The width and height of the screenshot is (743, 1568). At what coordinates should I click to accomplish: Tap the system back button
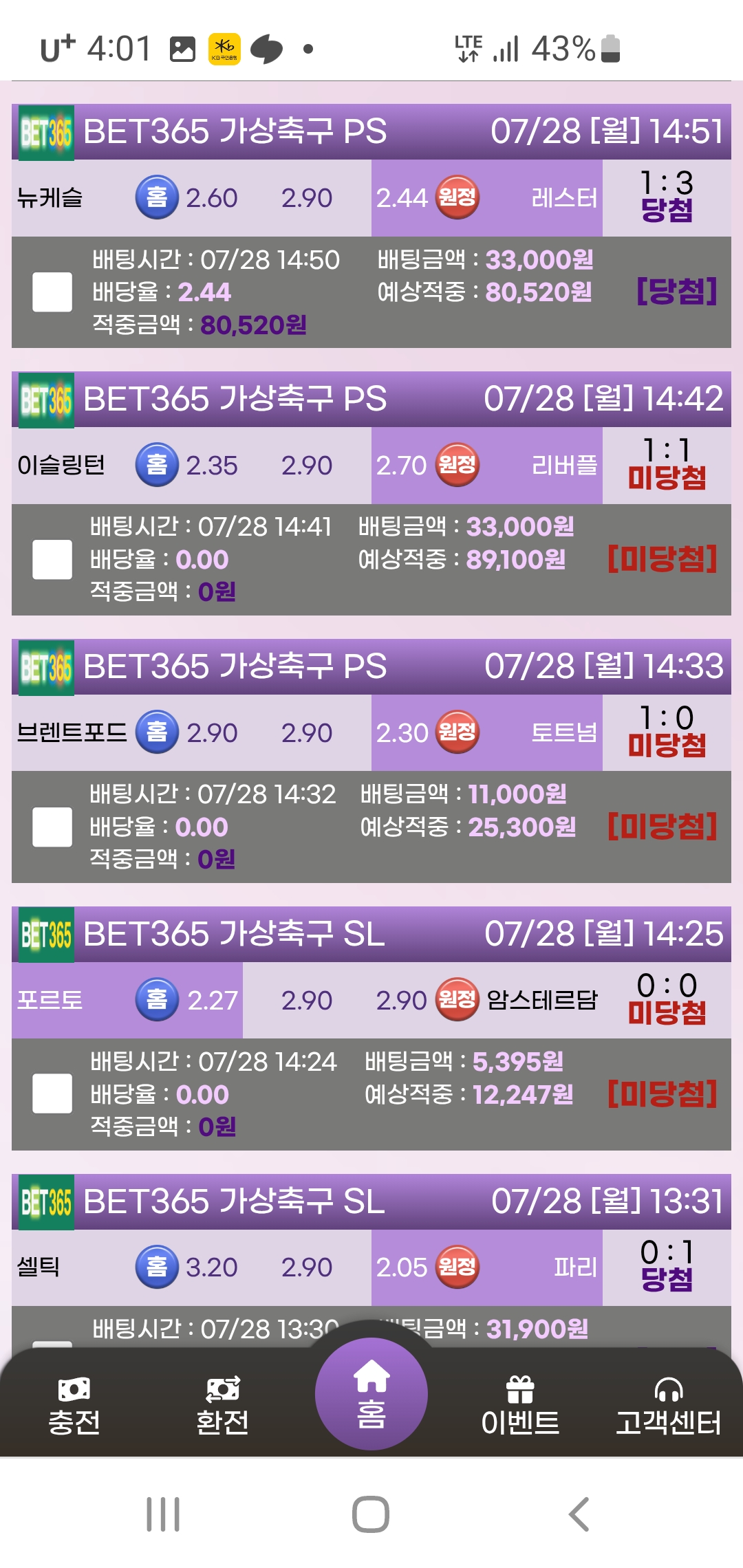(579, 1514)
